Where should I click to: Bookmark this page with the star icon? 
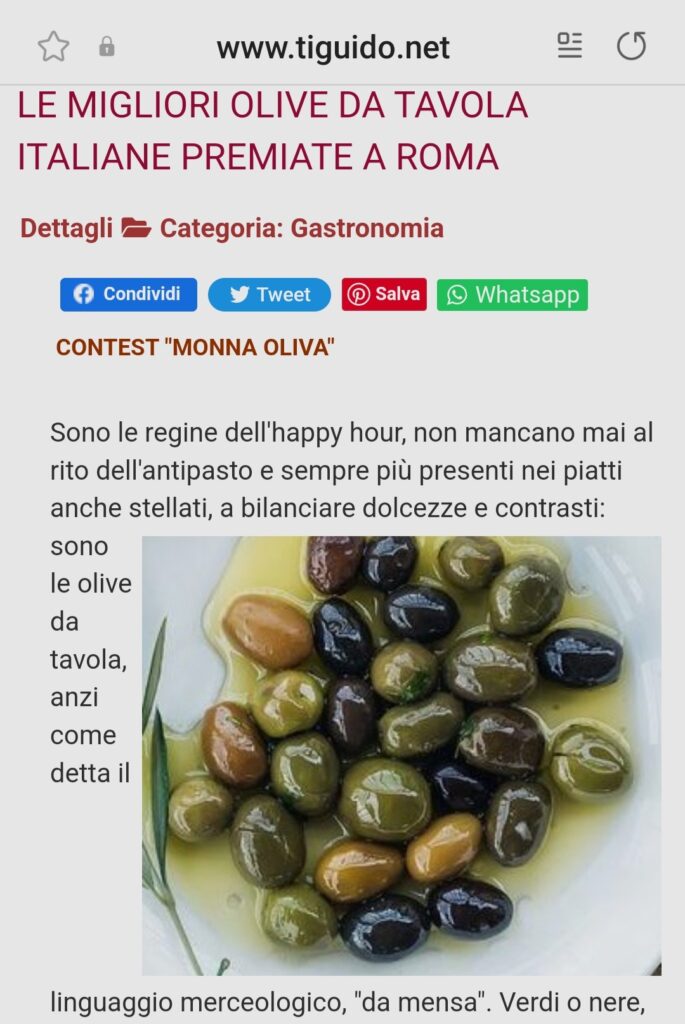(x=53, y=46)
